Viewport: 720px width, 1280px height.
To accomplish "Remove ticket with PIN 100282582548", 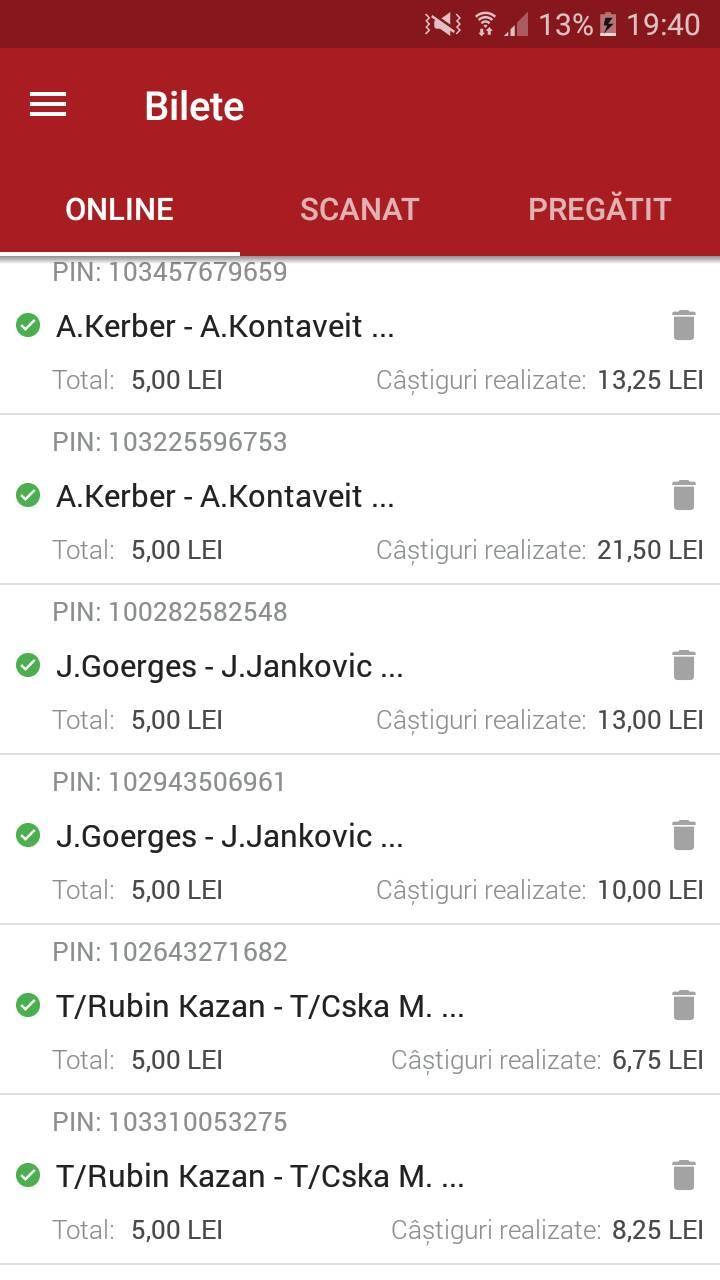I will click(683, 665).
